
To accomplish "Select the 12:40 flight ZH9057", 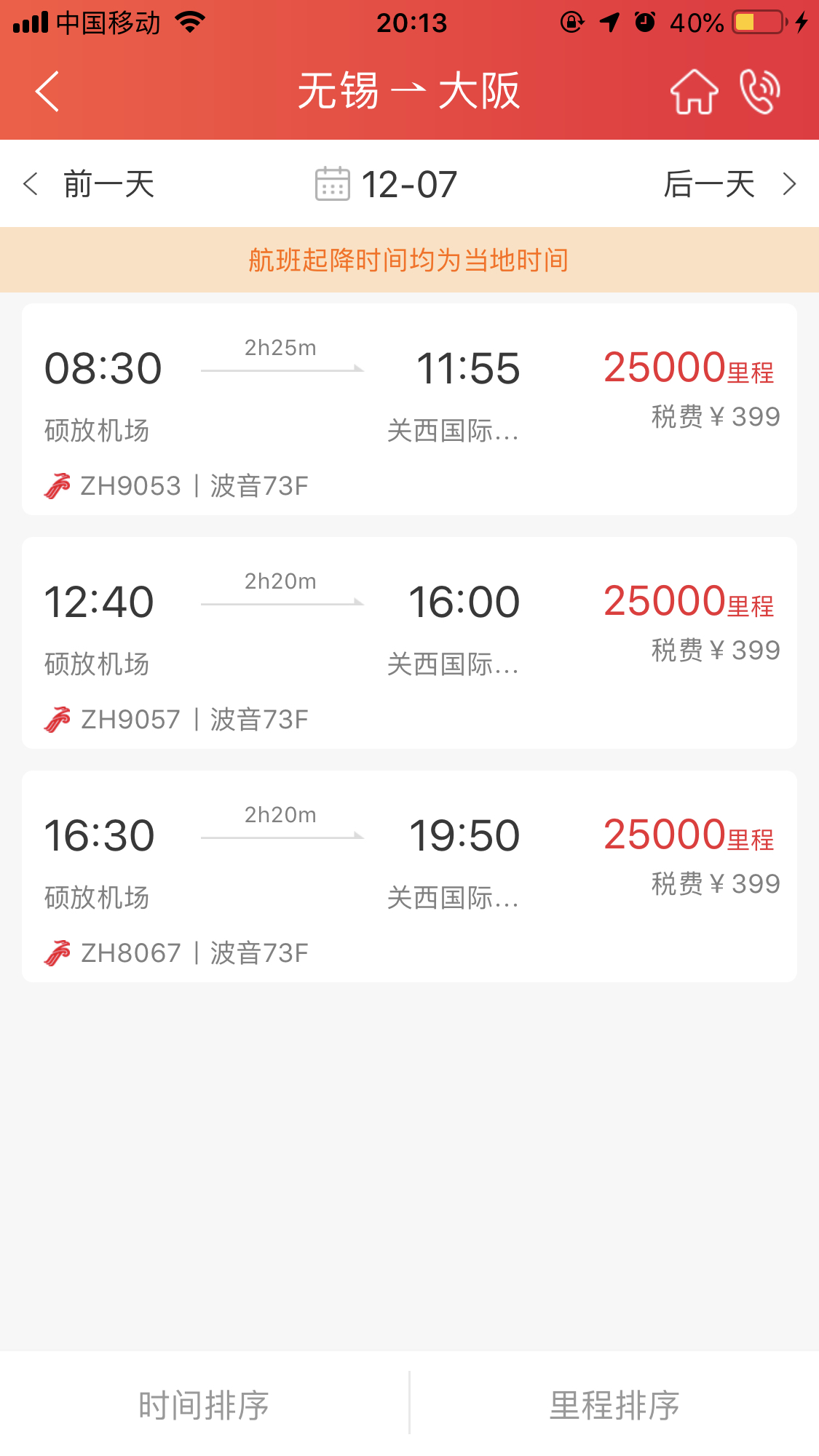I will (409, 643).
